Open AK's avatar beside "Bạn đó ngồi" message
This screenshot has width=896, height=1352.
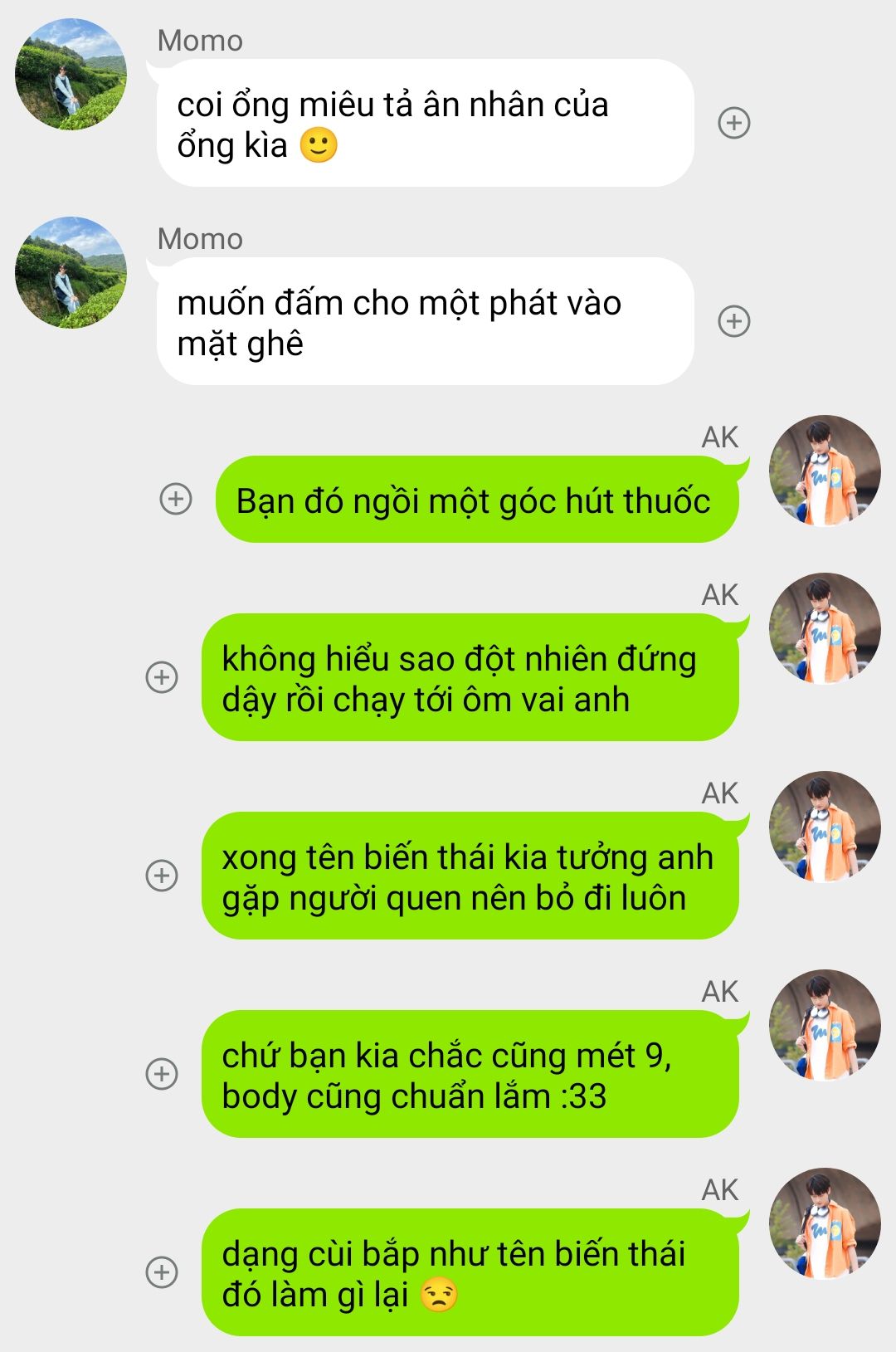click(x=825, y=471)
